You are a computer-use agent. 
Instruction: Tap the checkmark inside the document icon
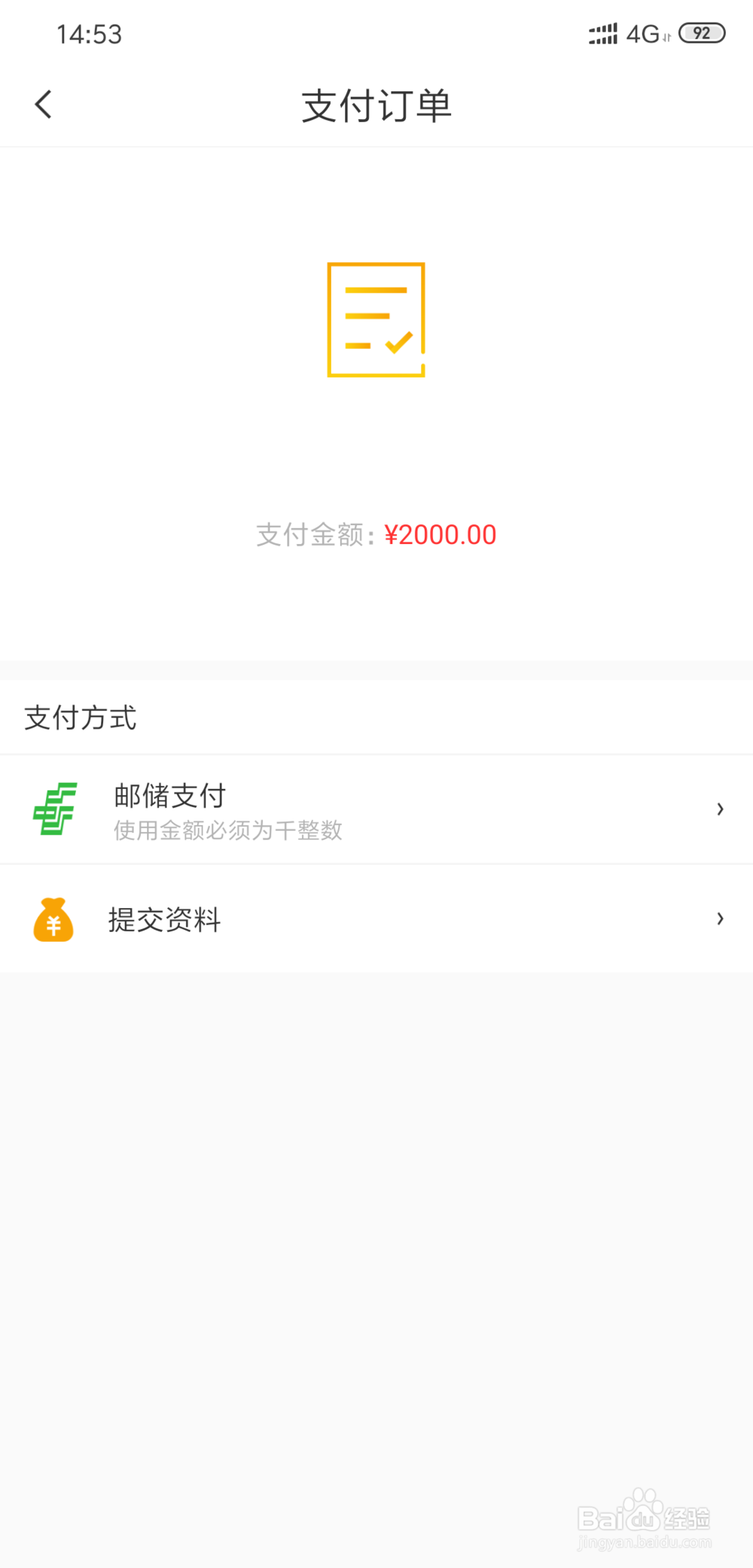[397, 344]
